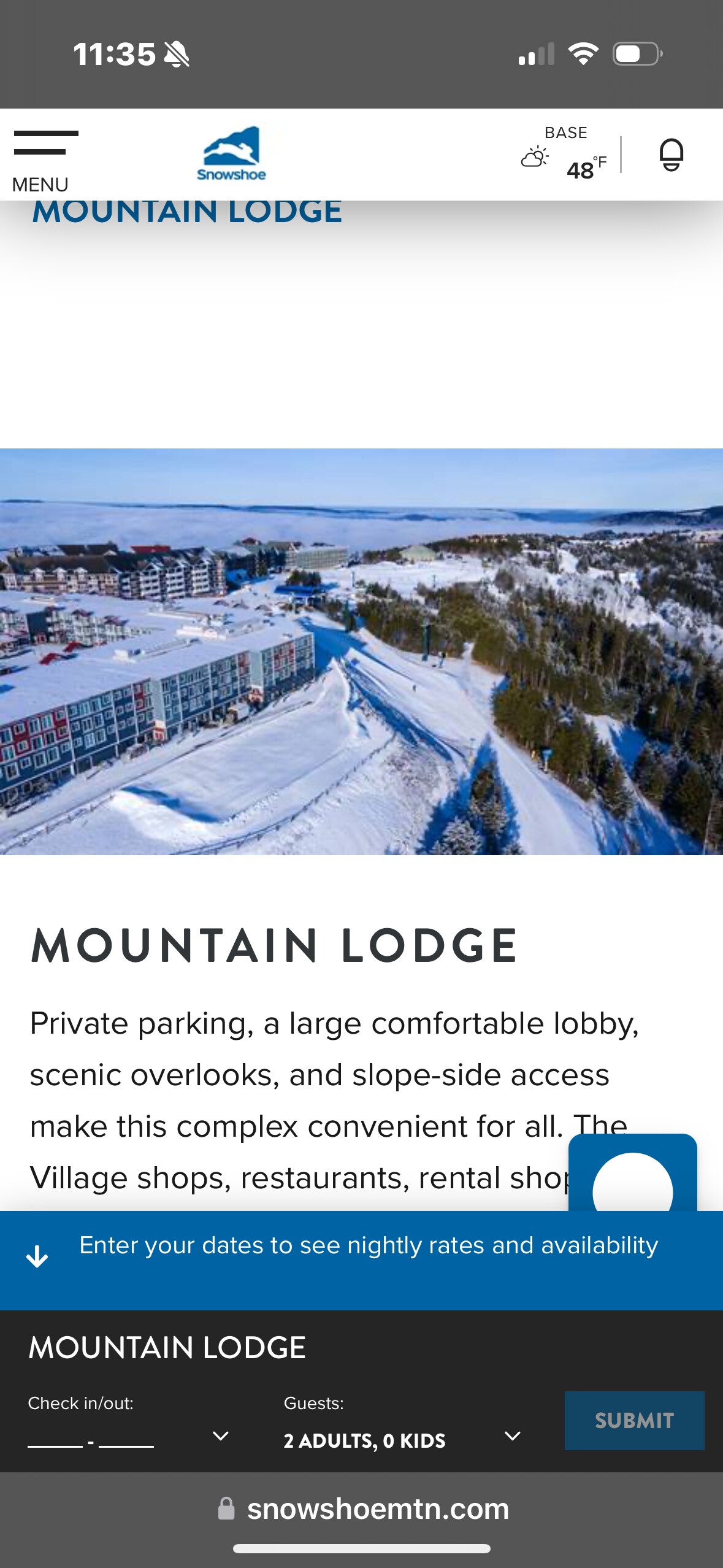Tap the snowshoemtn.com address bar
Viewport: 723px width, 1568px height.
click(362, 1508)
